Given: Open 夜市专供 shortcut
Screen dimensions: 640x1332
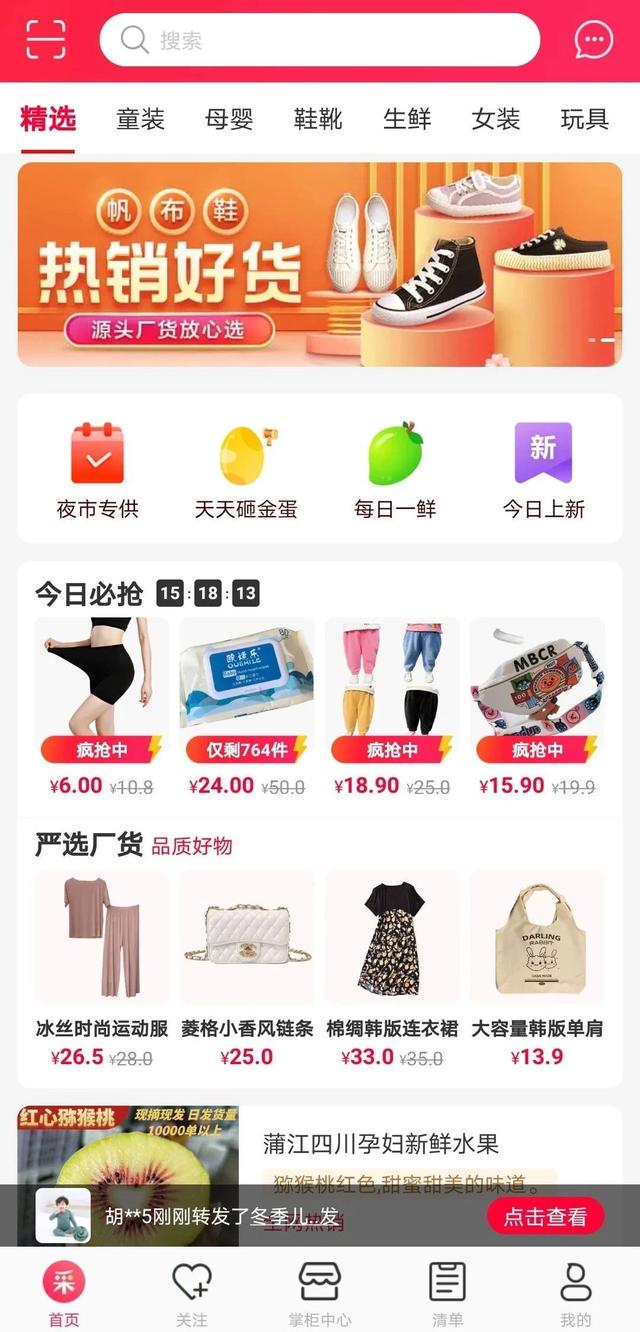Looking at the screenshot, I should 97,470.
